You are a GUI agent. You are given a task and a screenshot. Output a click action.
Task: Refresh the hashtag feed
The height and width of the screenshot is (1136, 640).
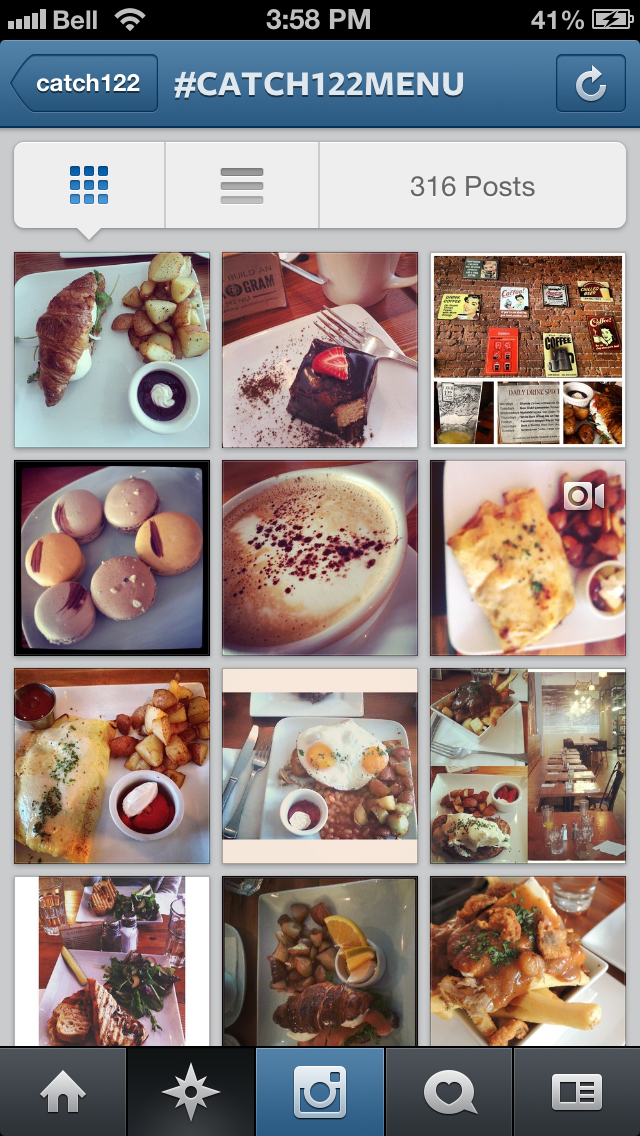[590, 84]
